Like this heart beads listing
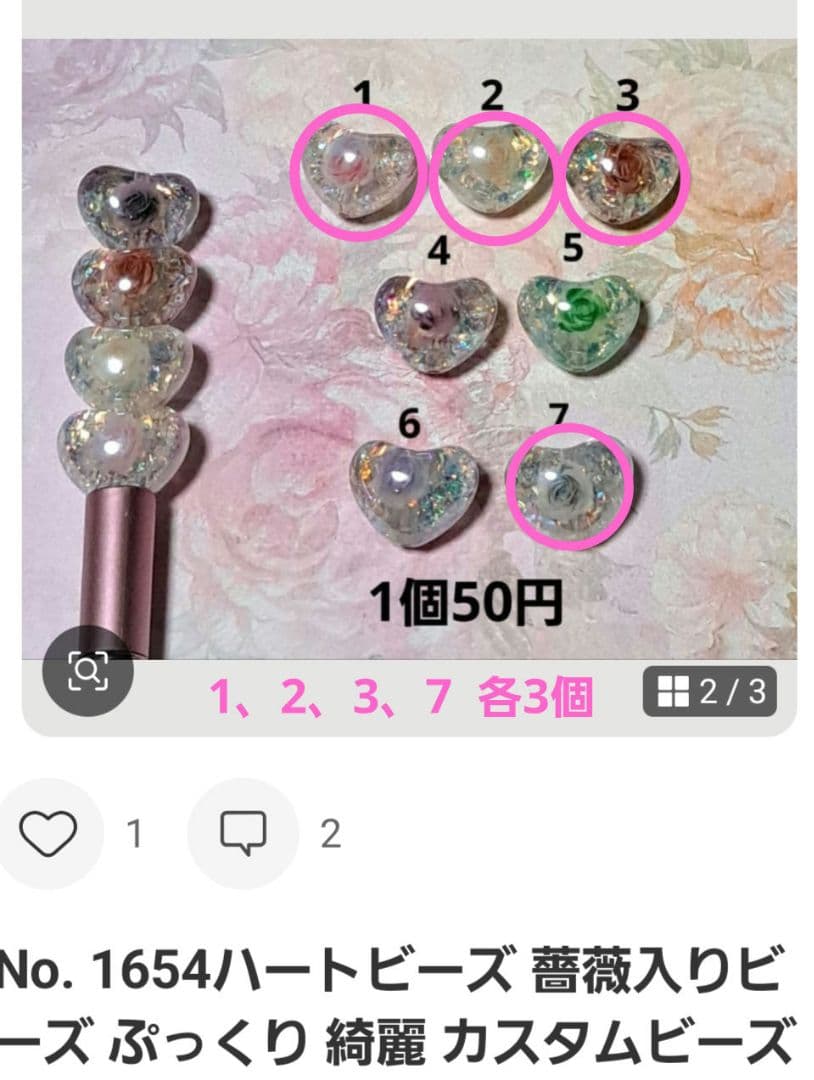814x1080 pixels. [x=49, y=833]
